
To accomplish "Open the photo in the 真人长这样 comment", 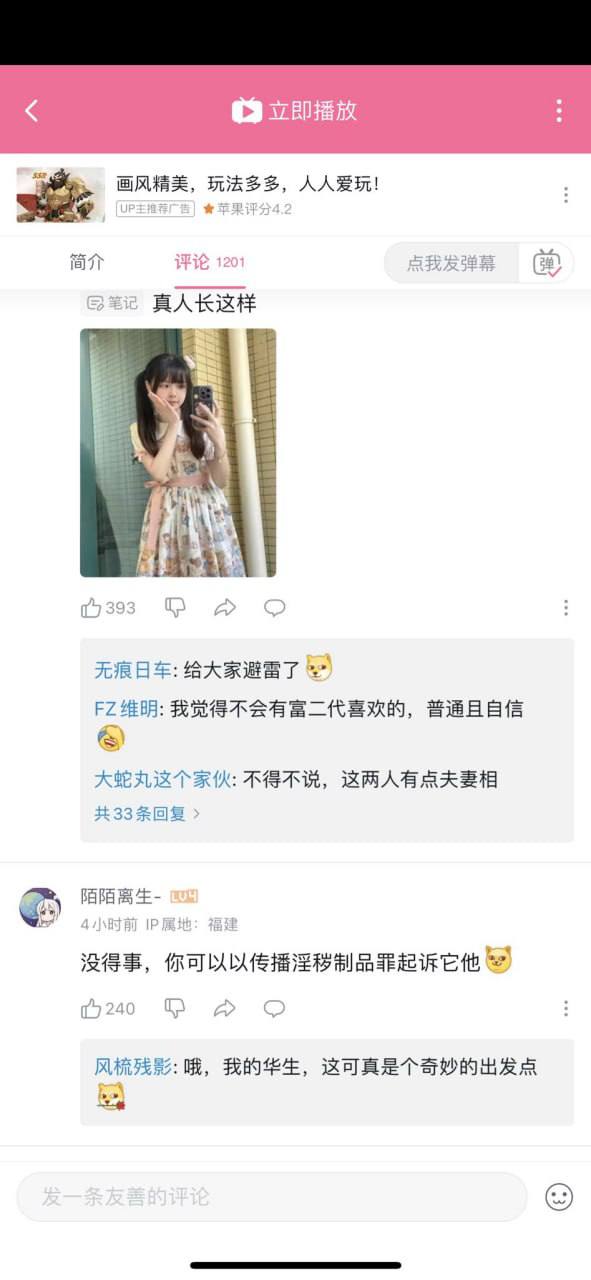I will point(178,453).
